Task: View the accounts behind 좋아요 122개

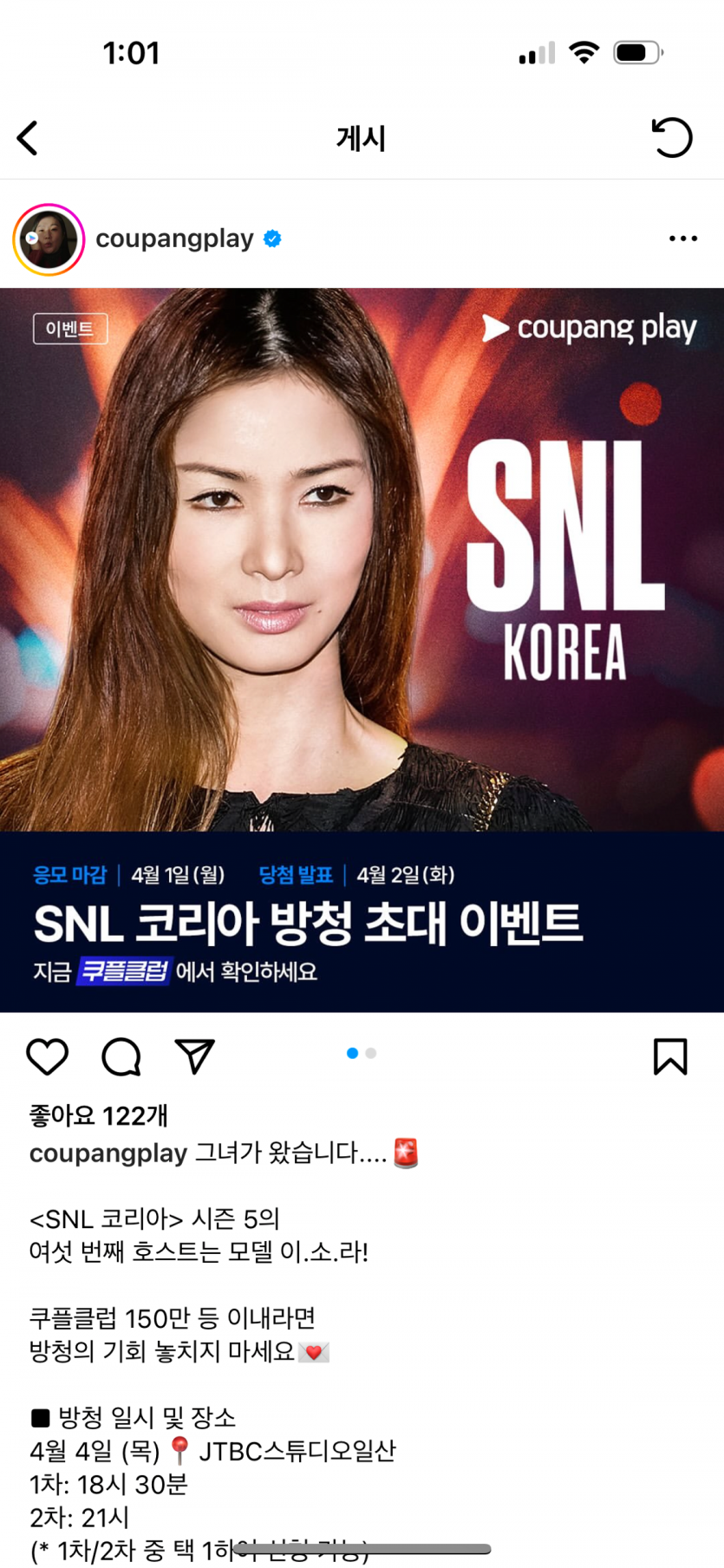Action: [x=98, y=1115]
